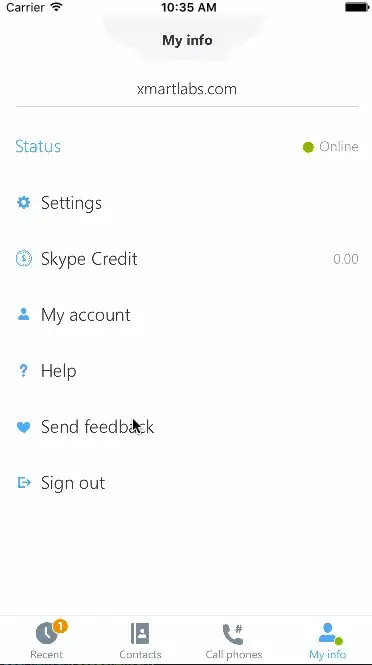Open the Status row showing Online

point(187,147)
